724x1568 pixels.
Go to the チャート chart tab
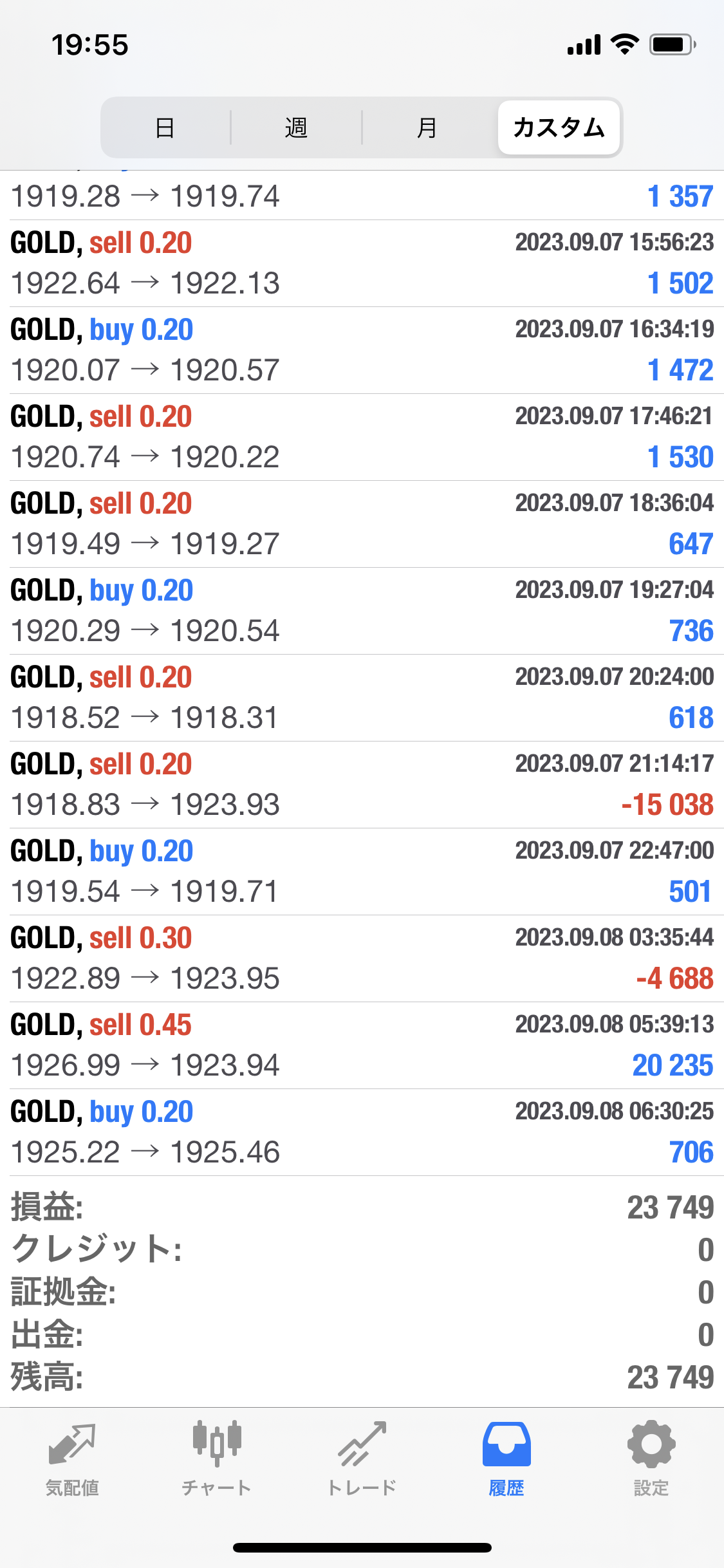click(x=217, y=1459)
